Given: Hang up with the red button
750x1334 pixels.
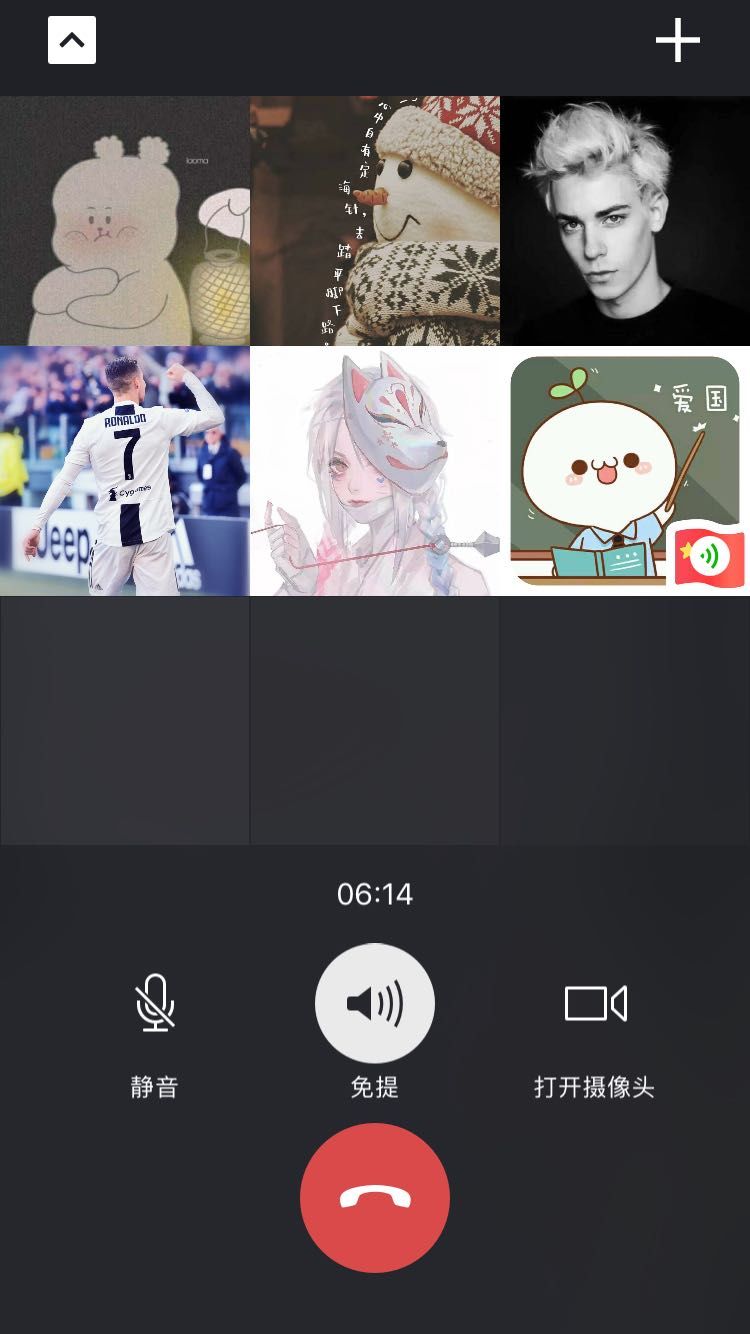Looking at the screenshot, I should point(375,1197).
